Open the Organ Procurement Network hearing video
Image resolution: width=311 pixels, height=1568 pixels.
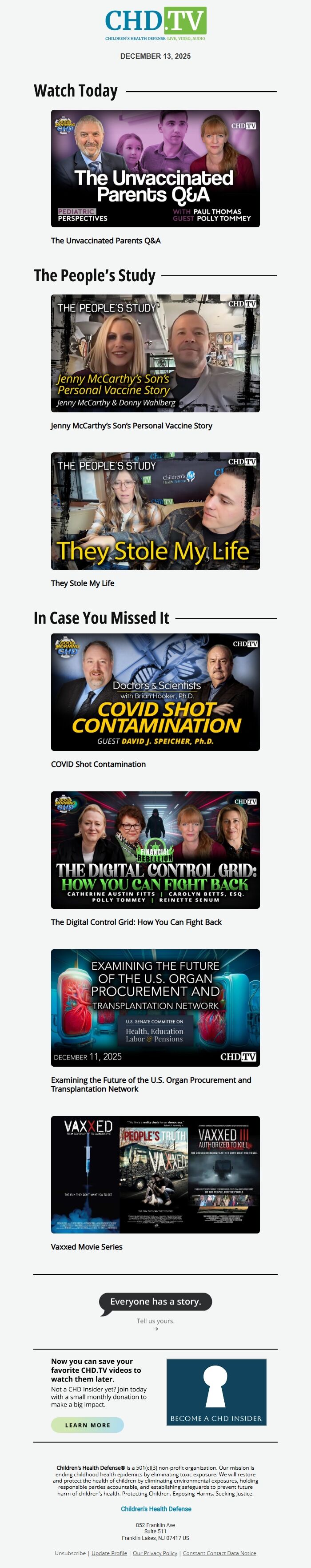tap(155, 1008)
